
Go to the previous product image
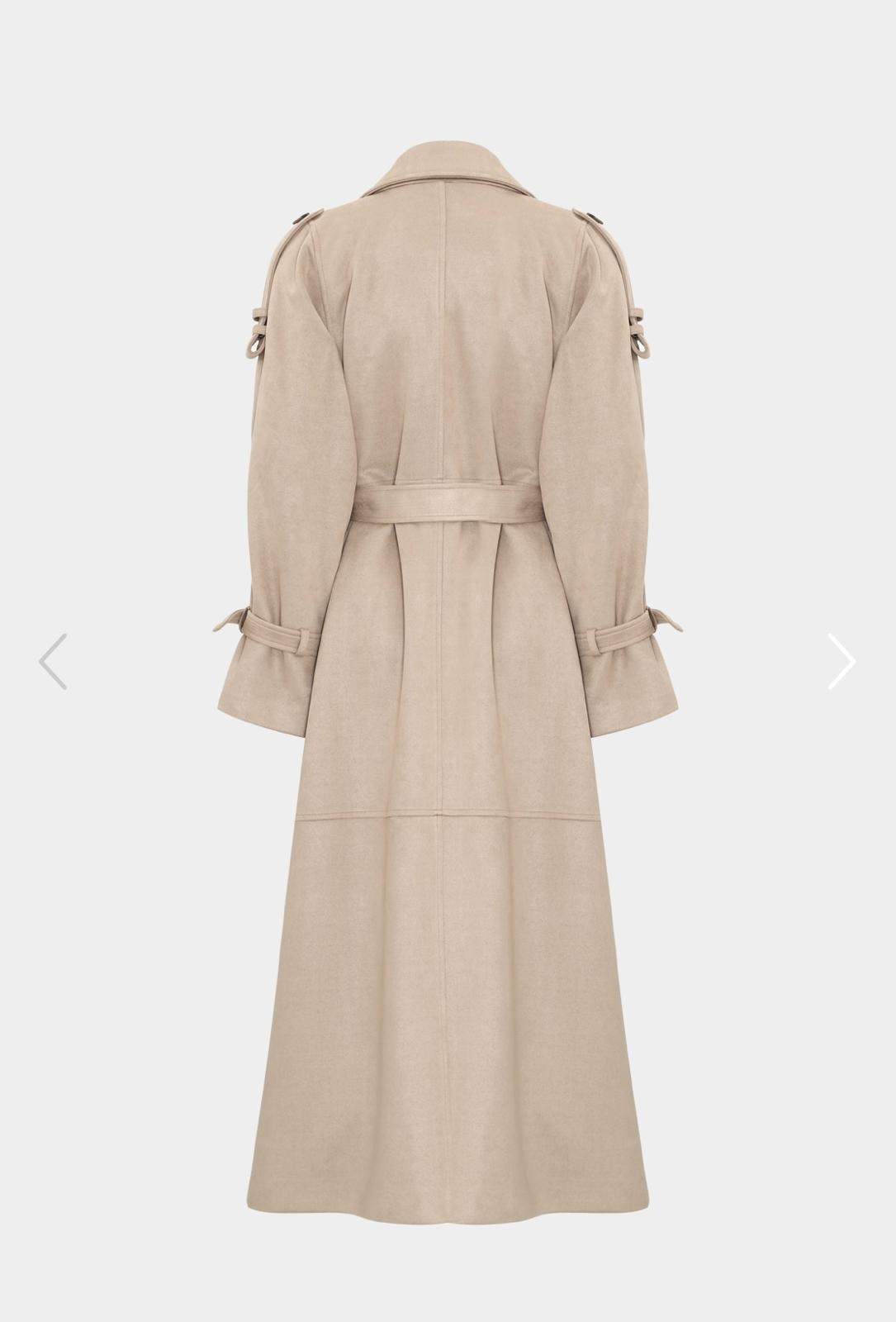[53, 661]
